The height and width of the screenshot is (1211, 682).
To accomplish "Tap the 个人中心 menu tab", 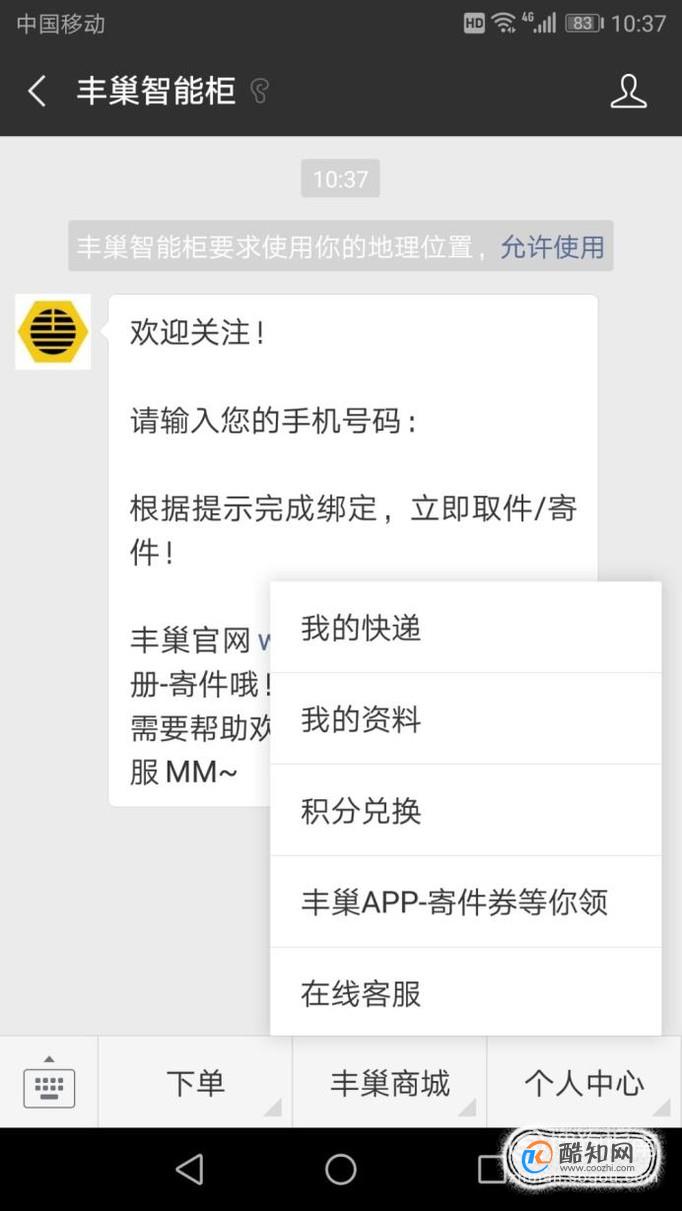I will (x=584, y=1083).
